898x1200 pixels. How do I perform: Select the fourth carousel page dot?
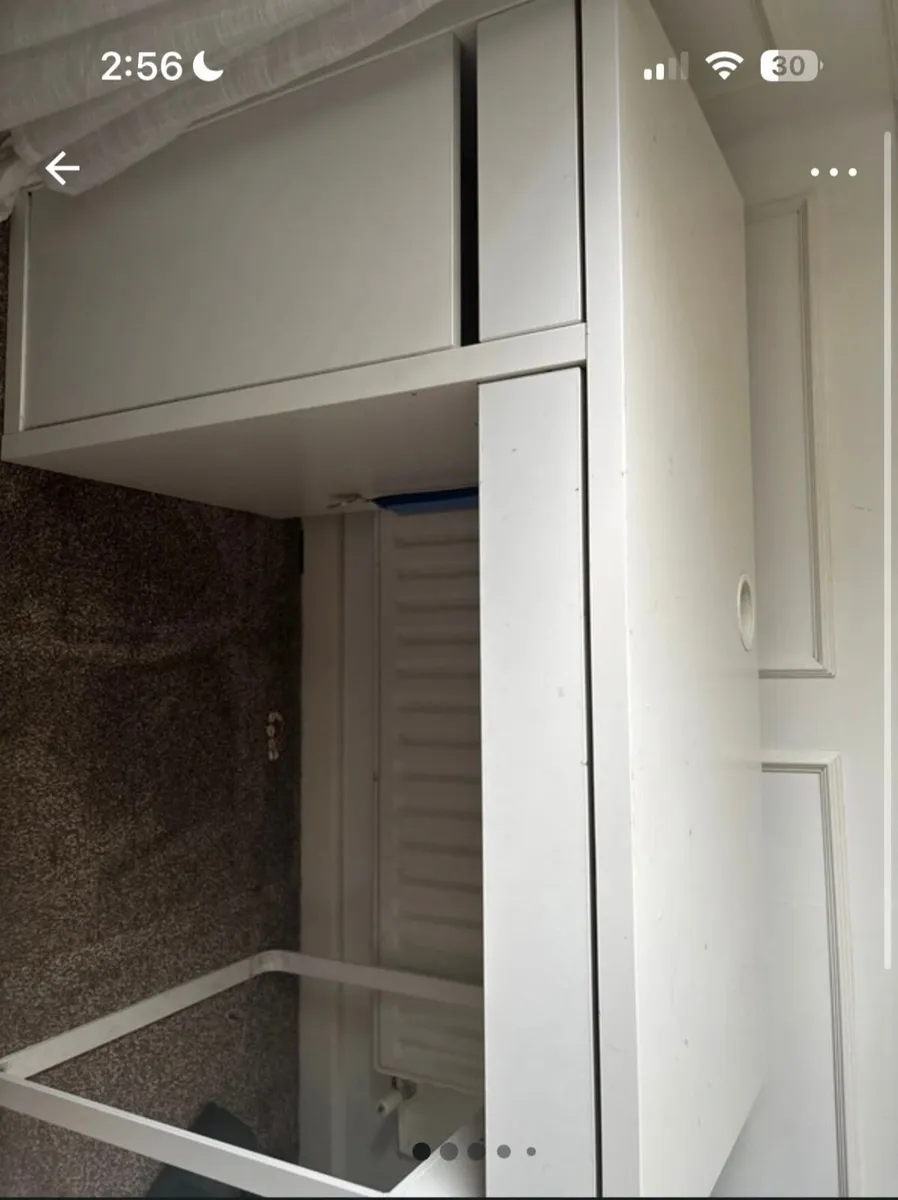coord(503,1150)
